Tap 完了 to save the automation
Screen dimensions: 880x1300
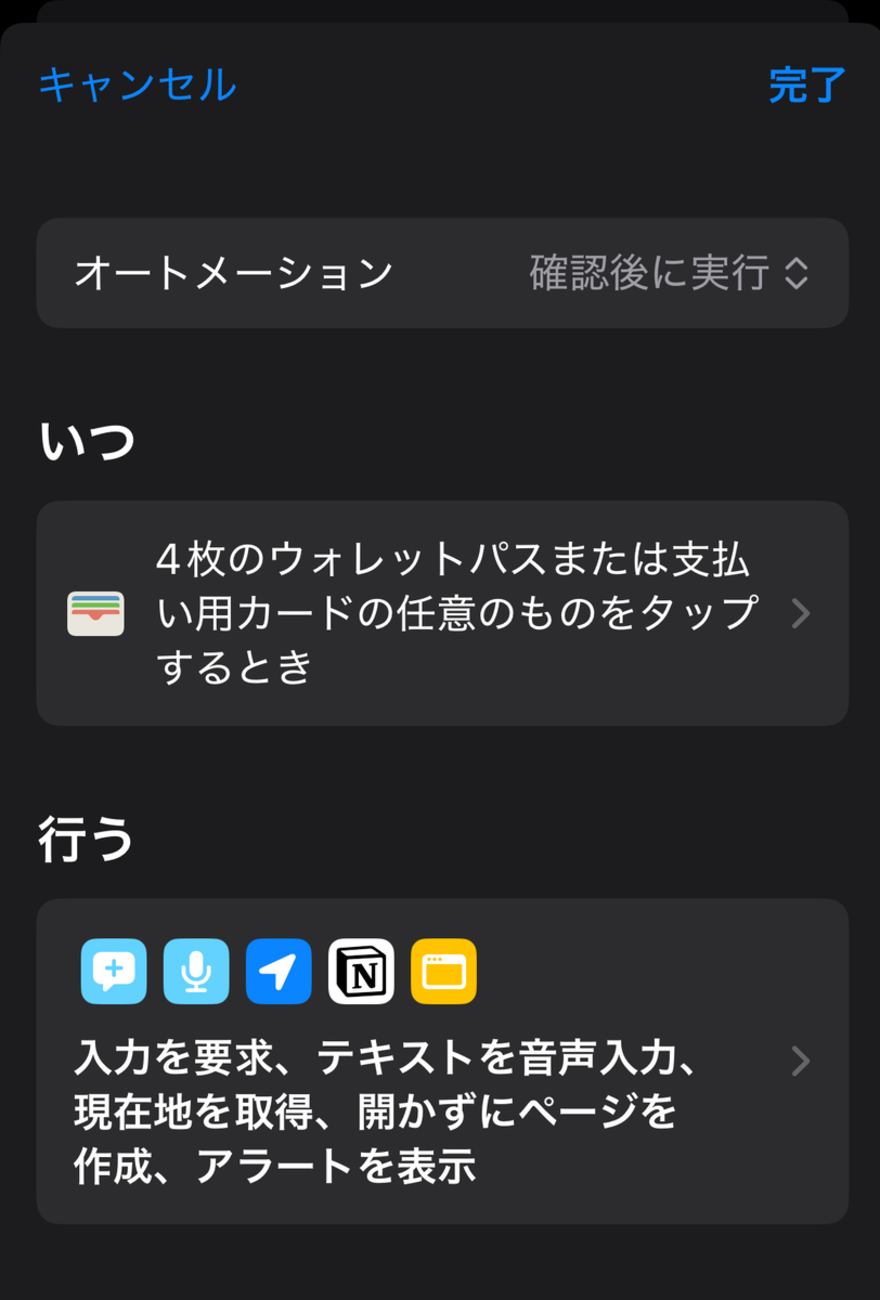(x=807, y=85)
